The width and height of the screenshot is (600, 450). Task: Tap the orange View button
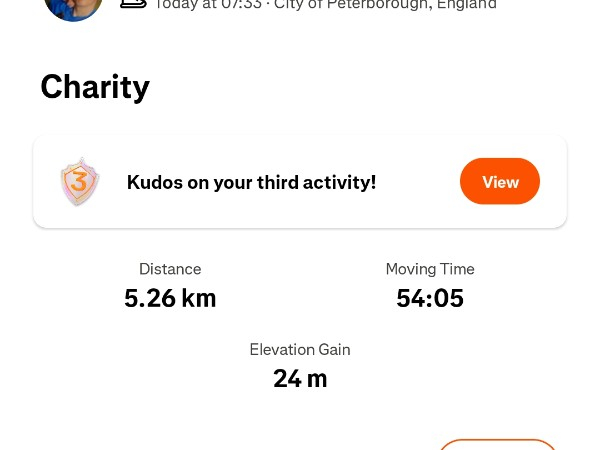pos(499,182)
